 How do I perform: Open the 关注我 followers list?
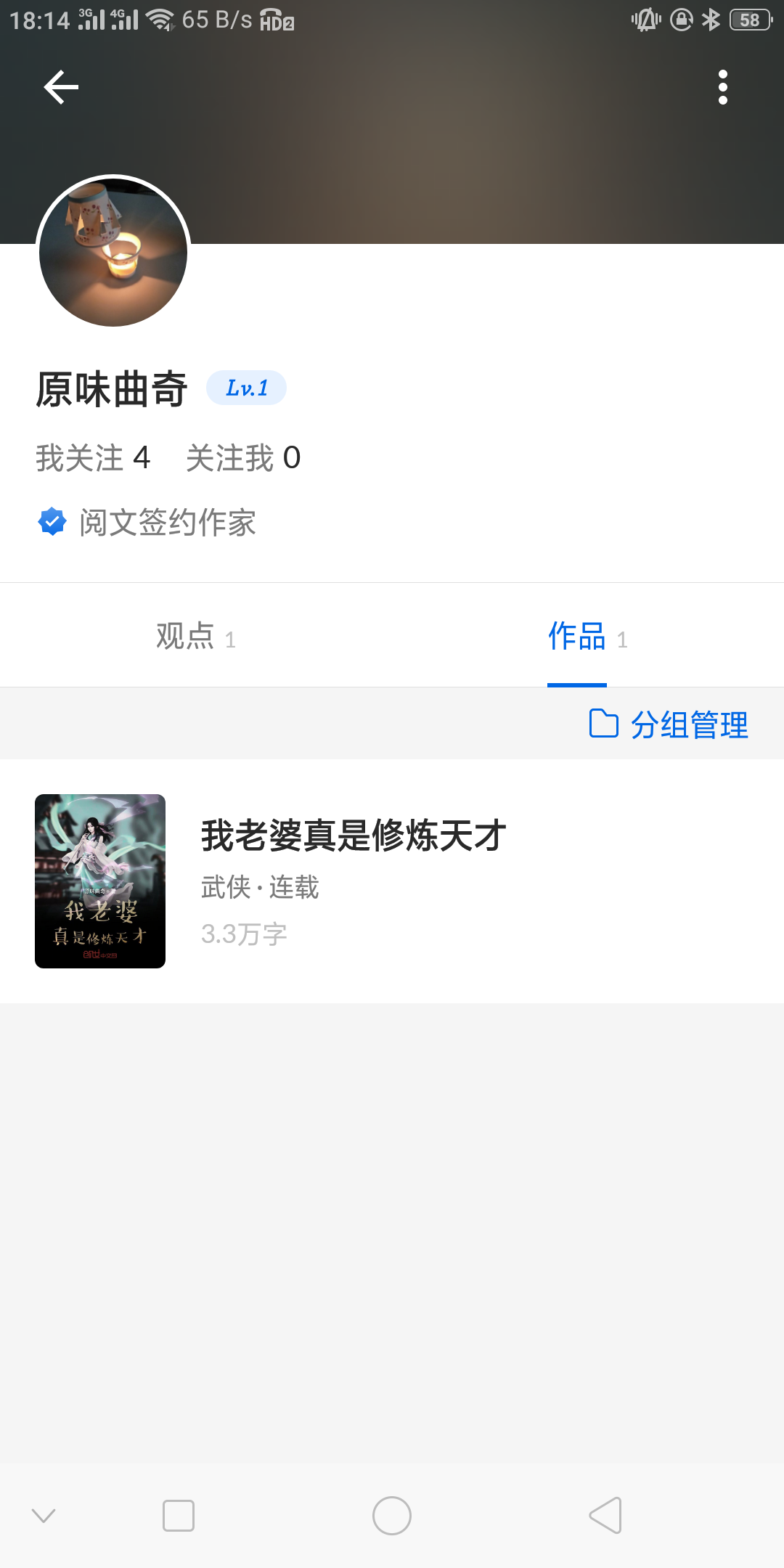click(242, 458)
